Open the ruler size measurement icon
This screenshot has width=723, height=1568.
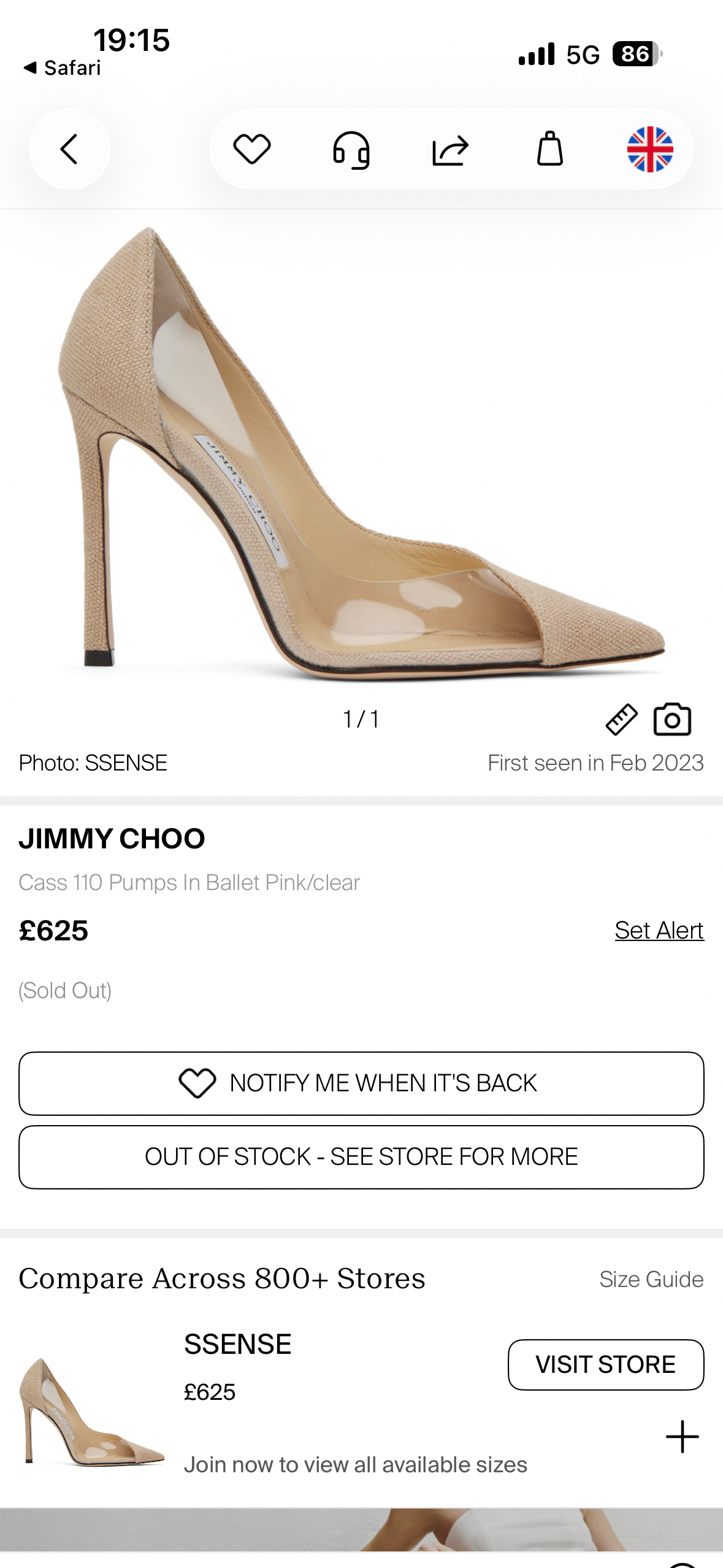coord(621,720)
